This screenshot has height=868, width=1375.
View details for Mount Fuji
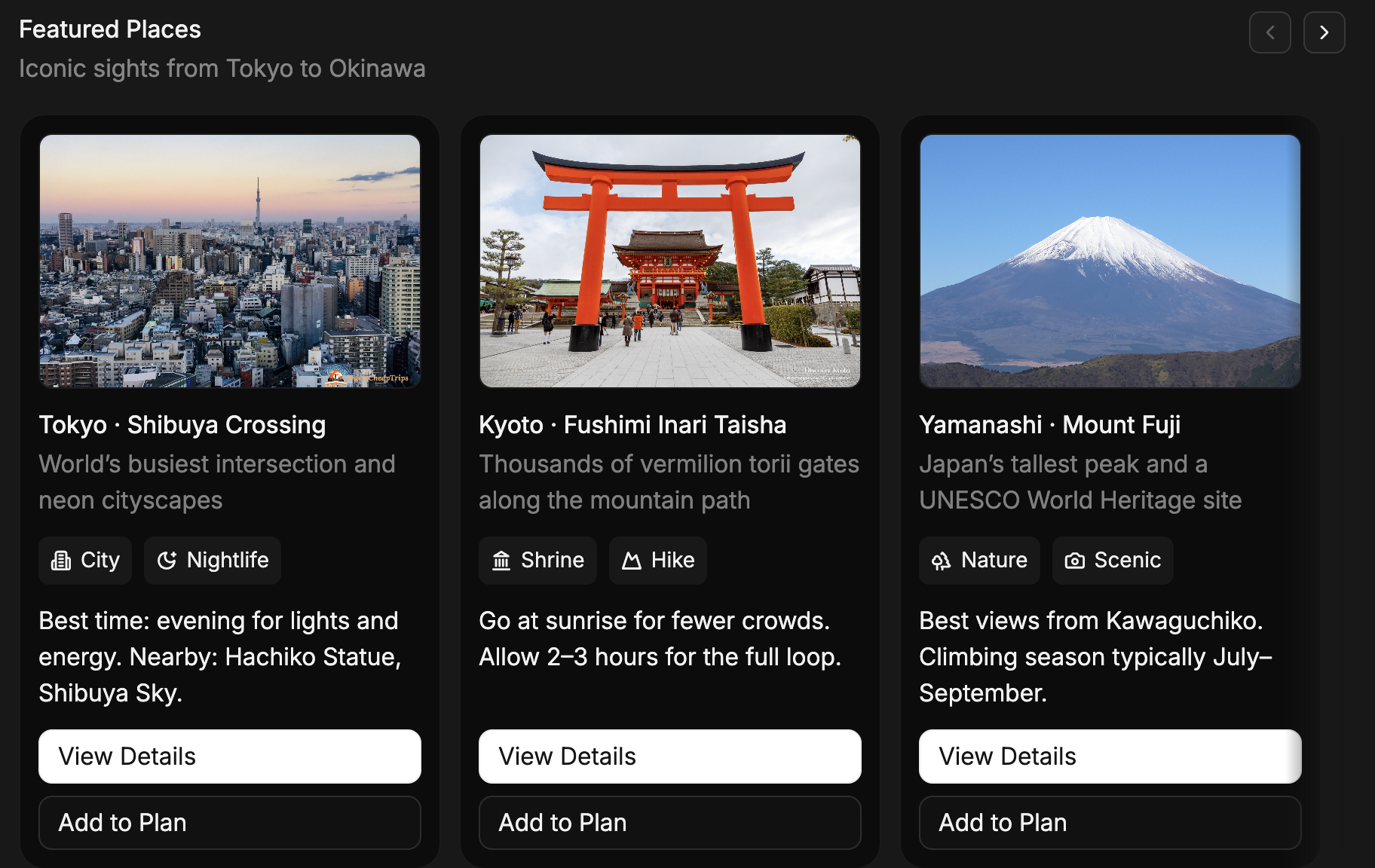(1110, 756)
